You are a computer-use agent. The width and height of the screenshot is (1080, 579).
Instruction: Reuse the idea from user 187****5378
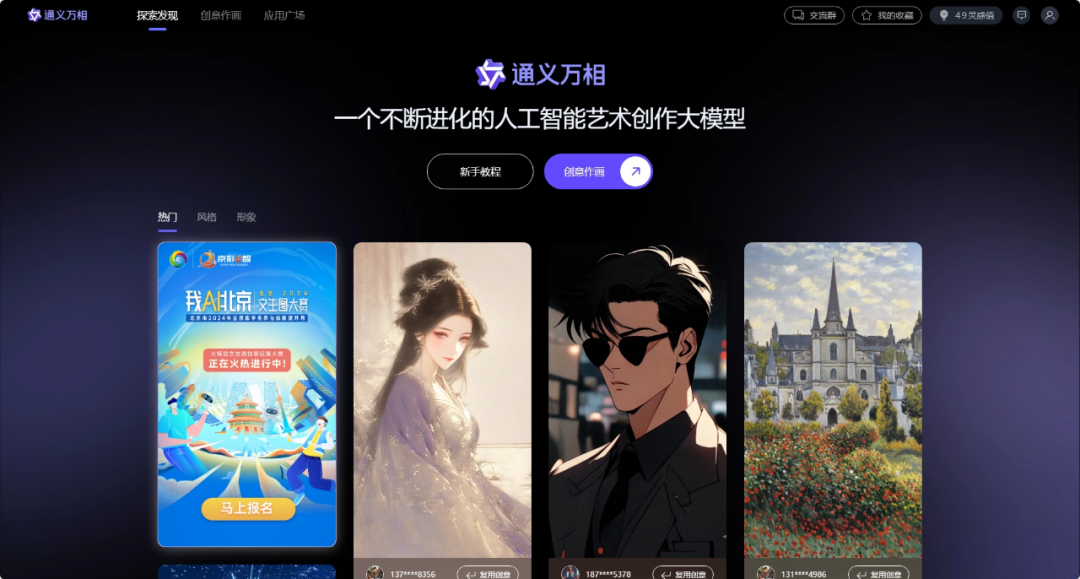pos(683,574)
